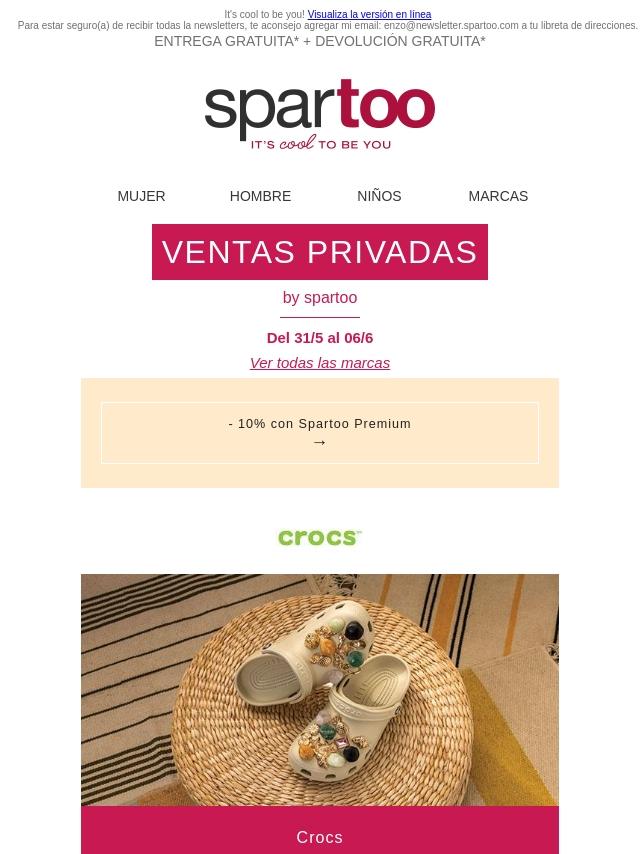Viewport: 640px width, 854px height.
Task: Go to the HOMBRE category
Action: (x=260, y=196)
